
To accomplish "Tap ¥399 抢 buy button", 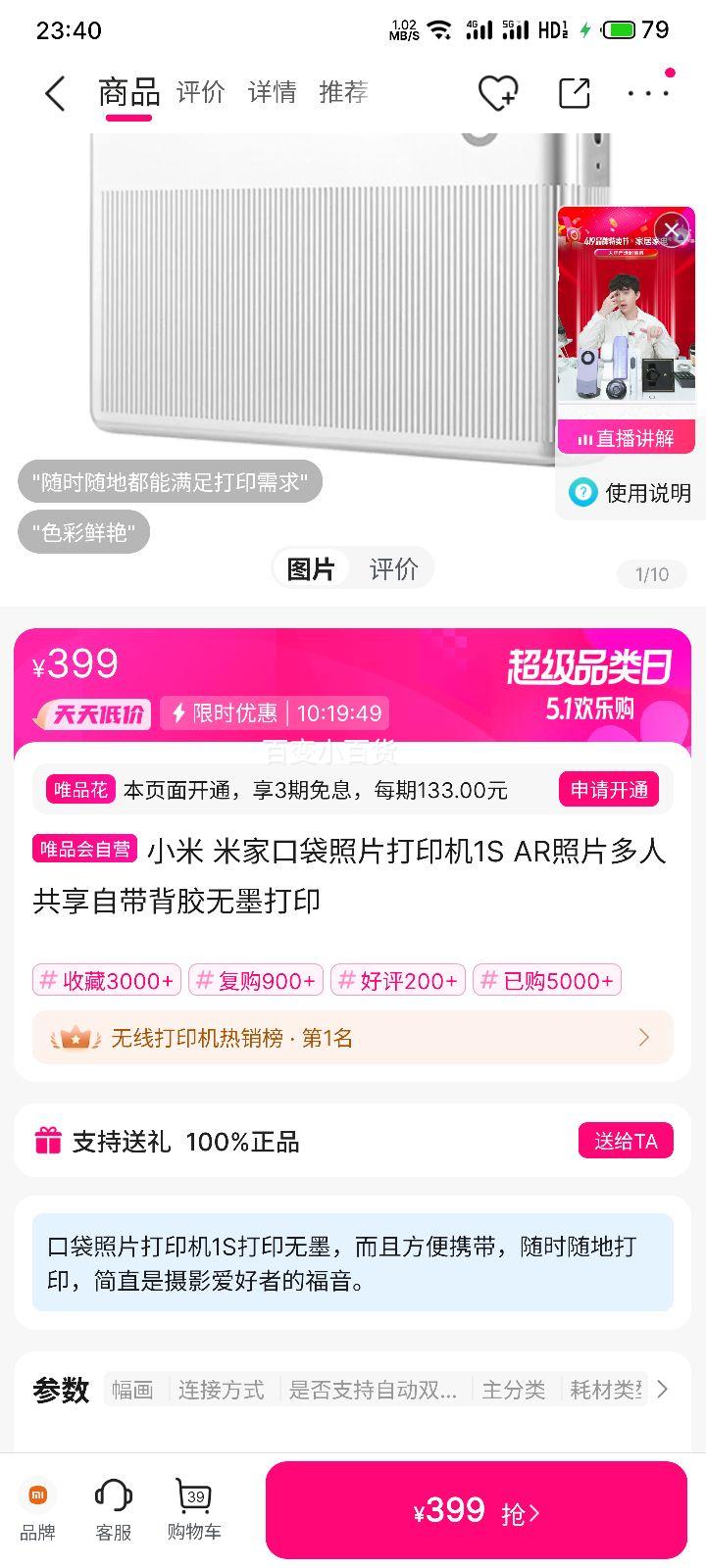I will point(476,1510).
